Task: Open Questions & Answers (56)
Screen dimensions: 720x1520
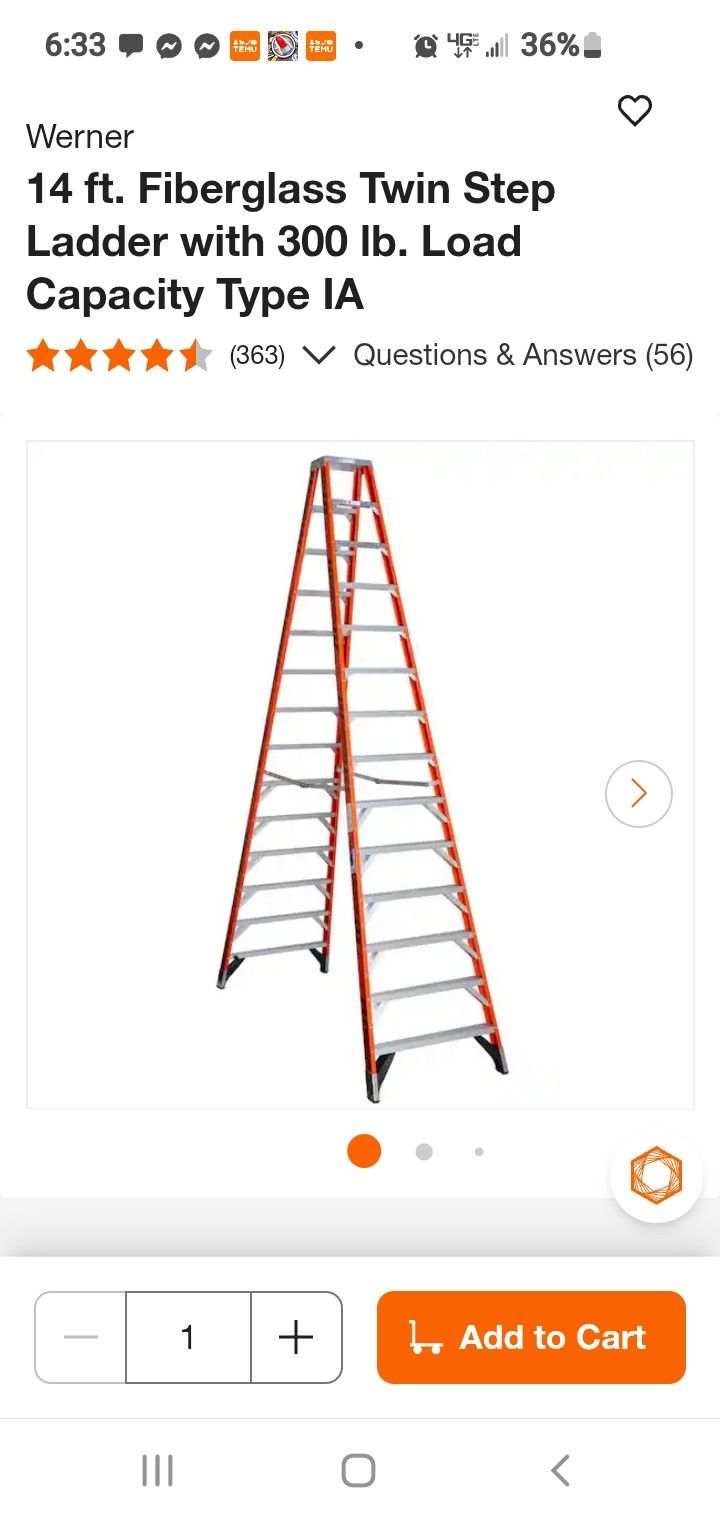Action: point(523,355)
